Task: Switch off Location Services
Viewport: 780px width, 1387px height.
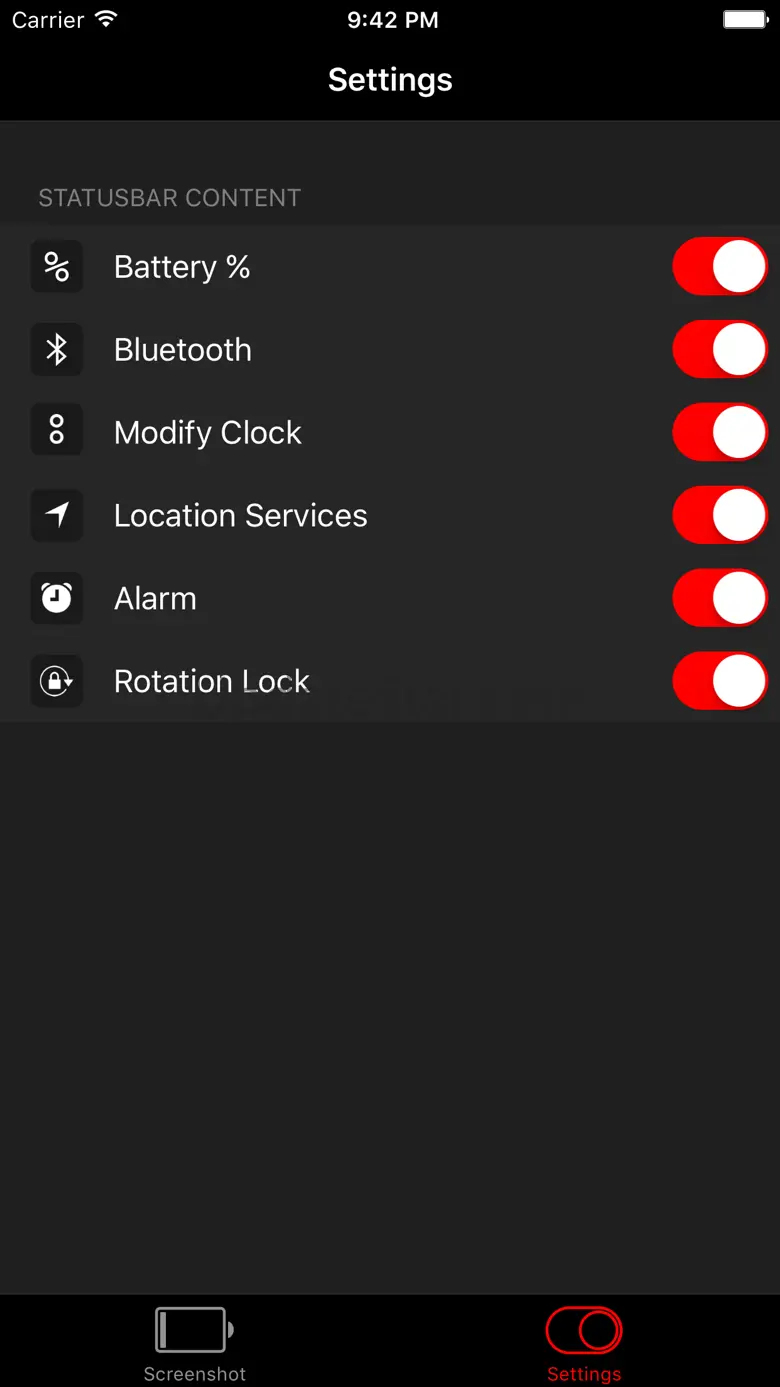Action: point(720,516)
